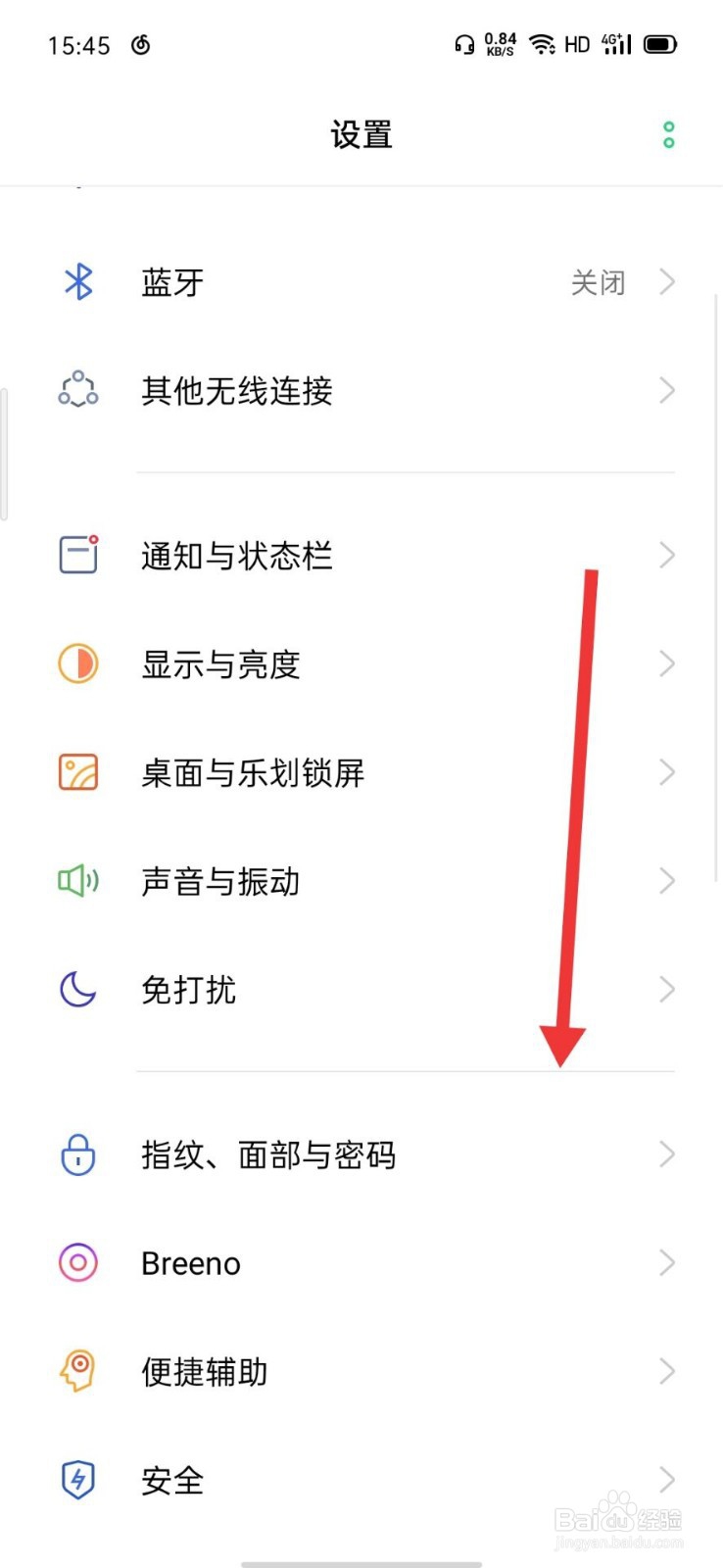Open the 声音与振动 page

361,881
